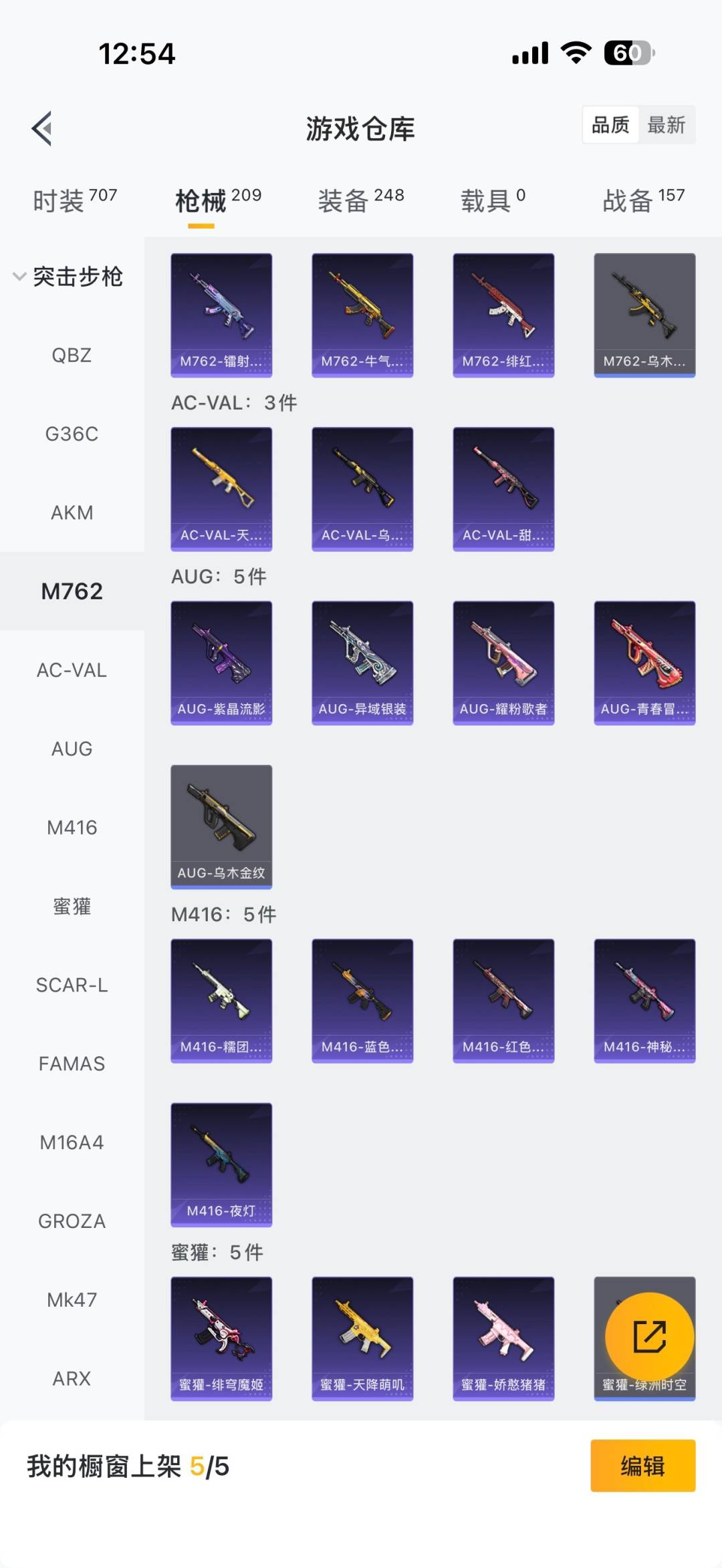Sort inventory by 品质
The width and height of the screenshot is (722, 1568).
(x=610, y=125)
